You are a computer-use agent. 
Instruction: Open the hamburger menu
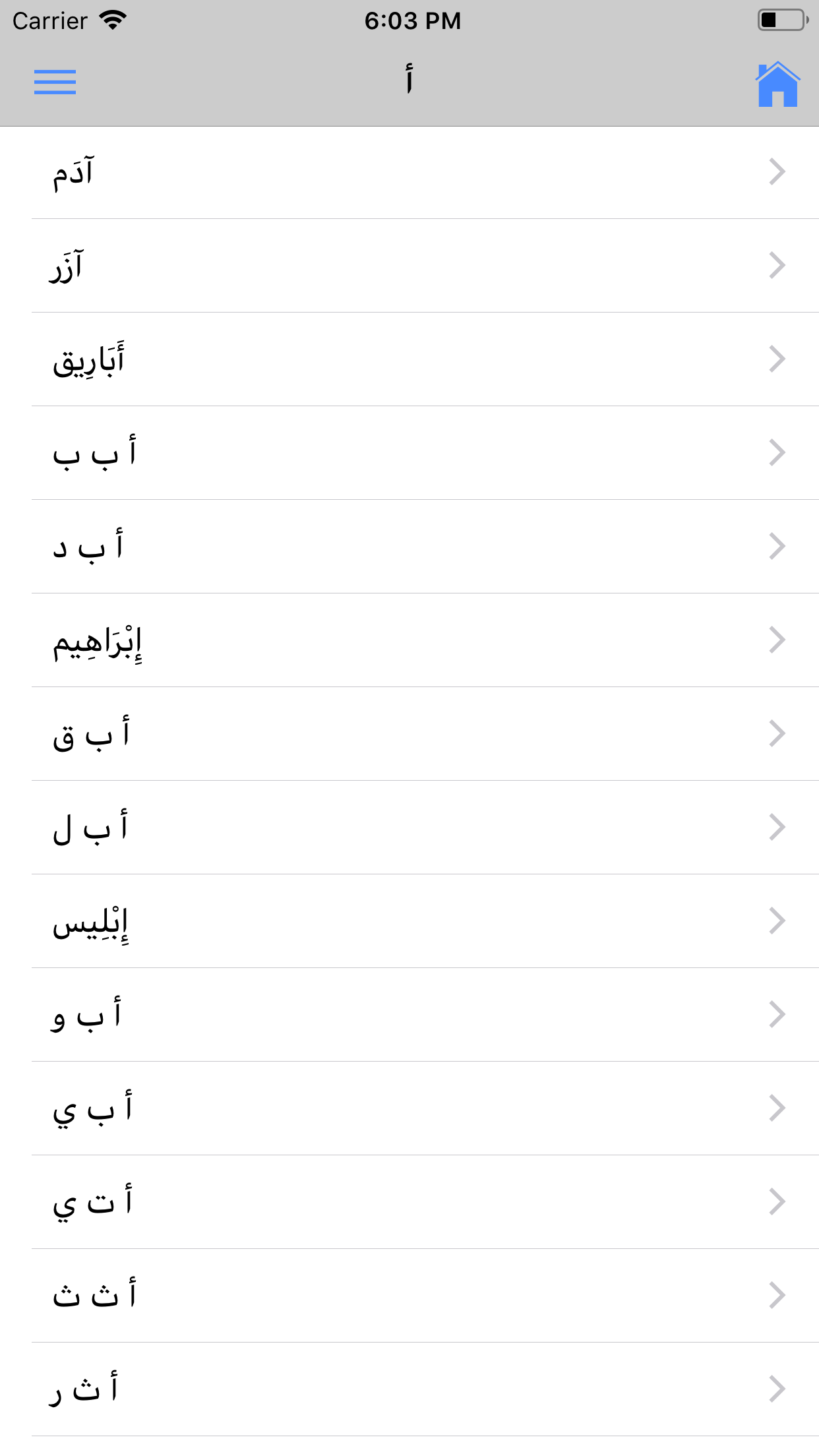(x=55, y=82)
